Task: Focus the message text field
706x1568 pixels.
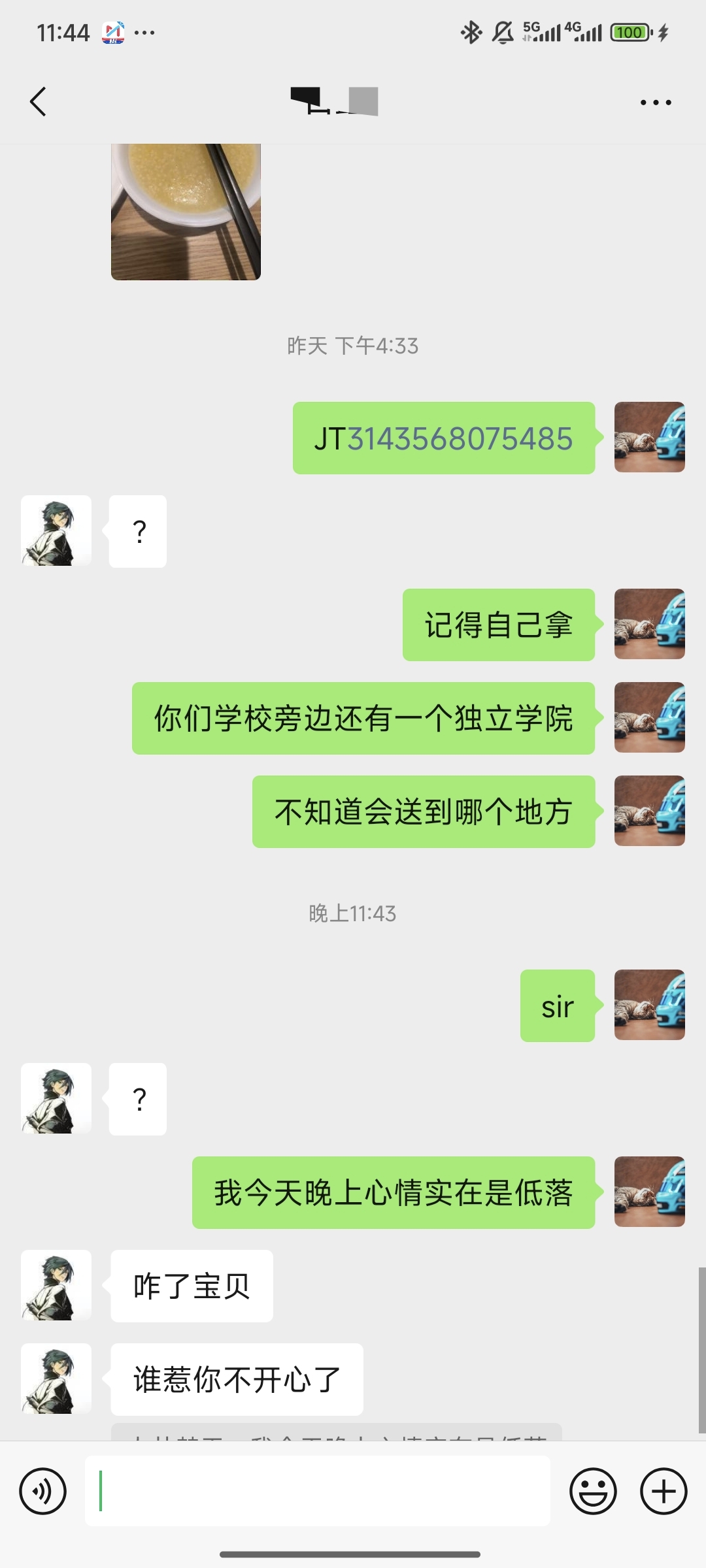Action: (317, 1492)
